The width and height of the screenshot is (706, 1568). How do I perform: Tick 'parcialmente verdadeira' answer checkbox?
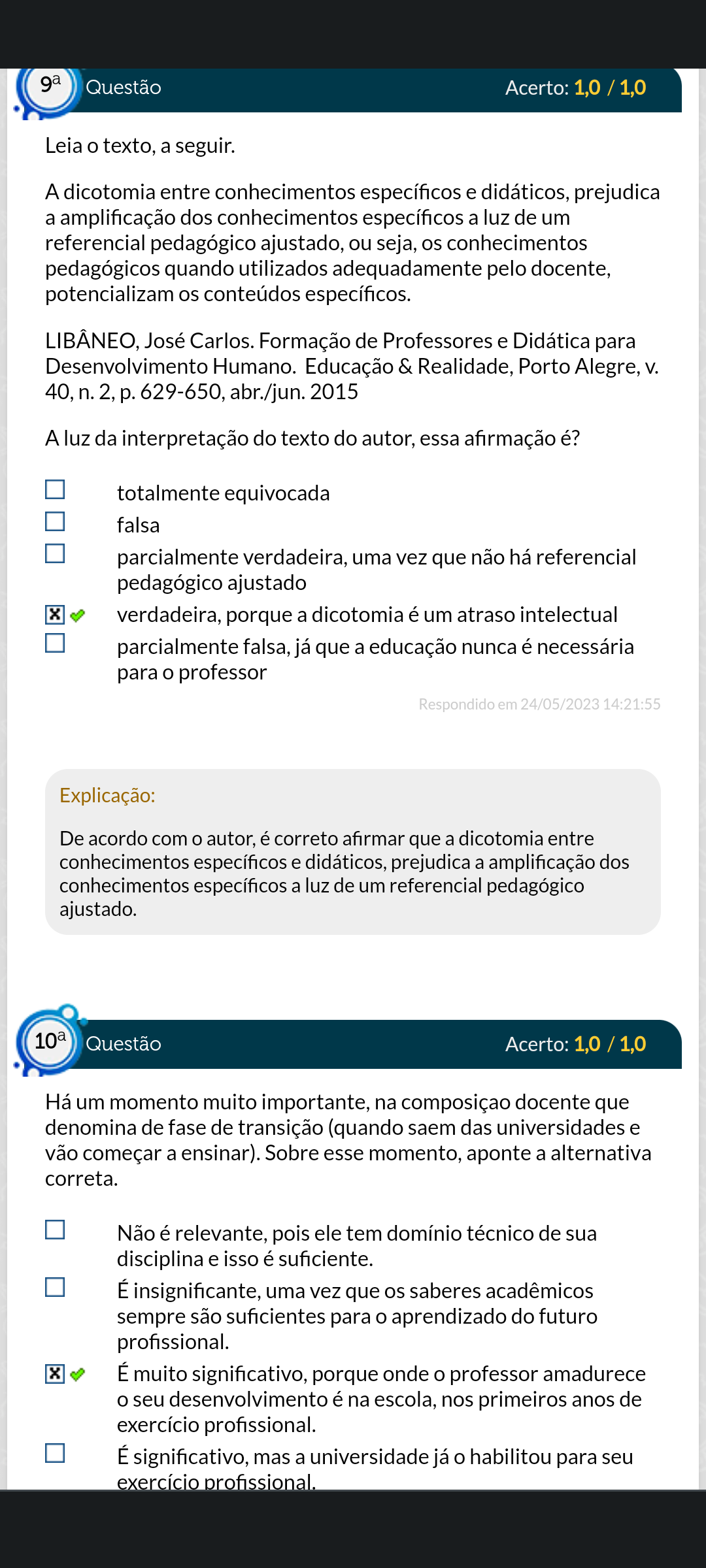[x=55, y=553]
